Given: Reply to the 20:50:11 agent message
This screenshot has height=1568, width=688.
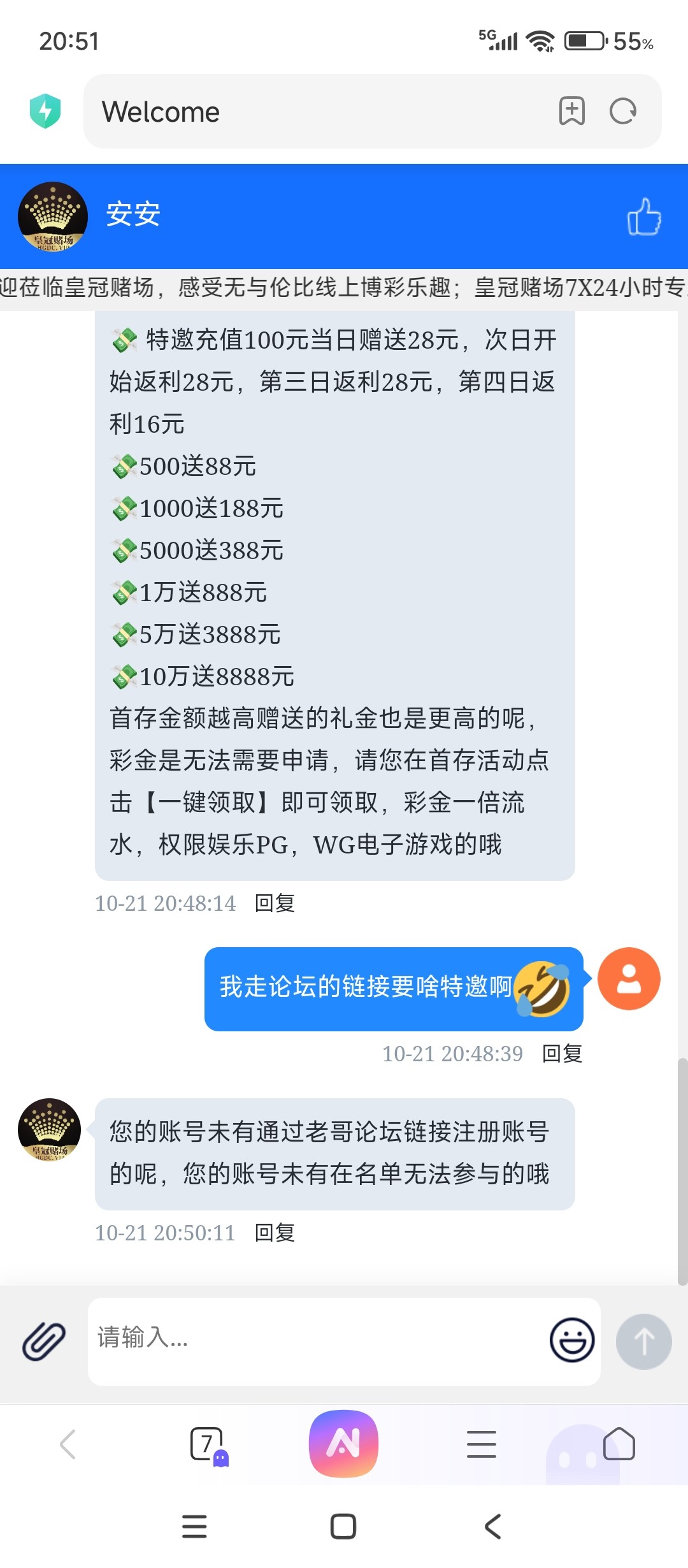Looking at the screenshot, I should (275, 1233).
